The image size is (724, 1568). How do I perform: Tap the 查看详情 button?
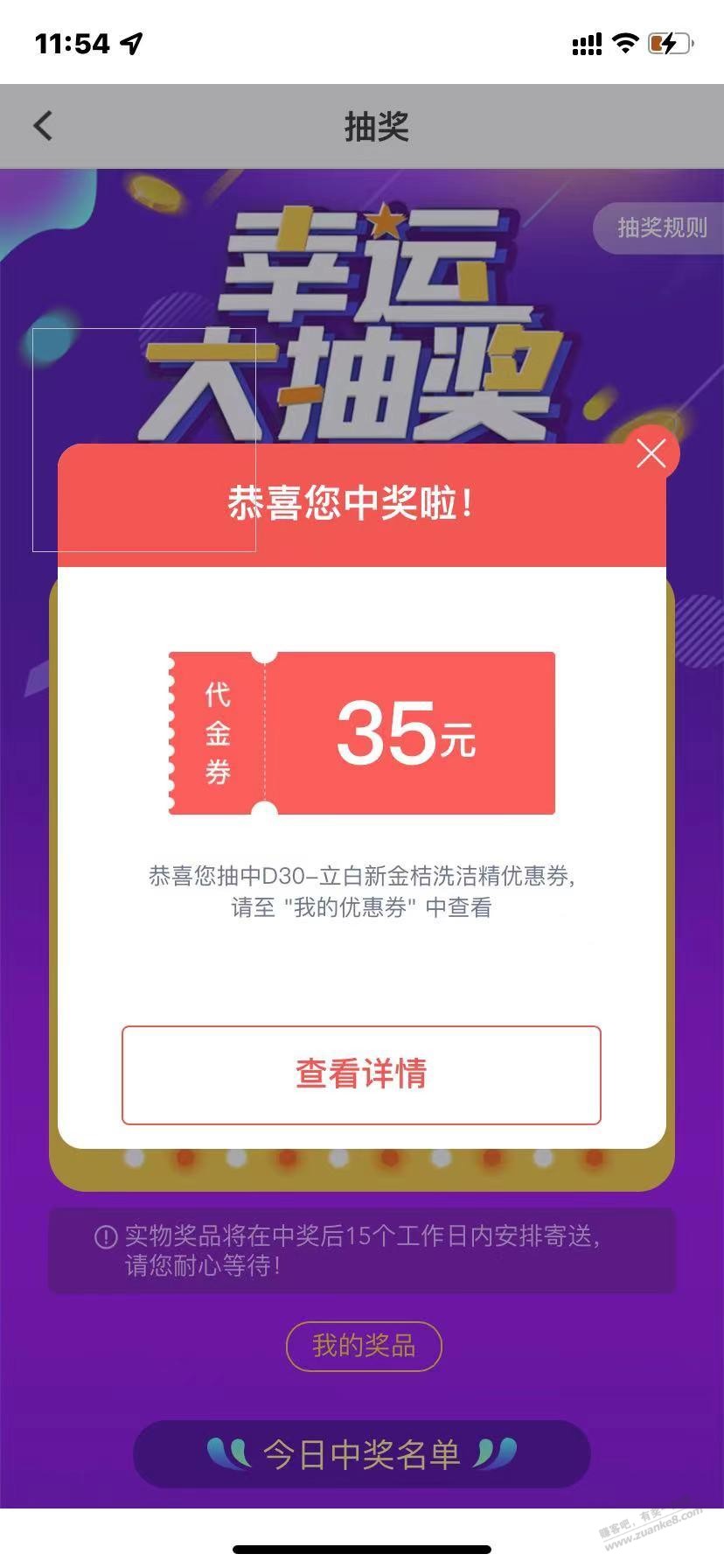(361, 1074)
